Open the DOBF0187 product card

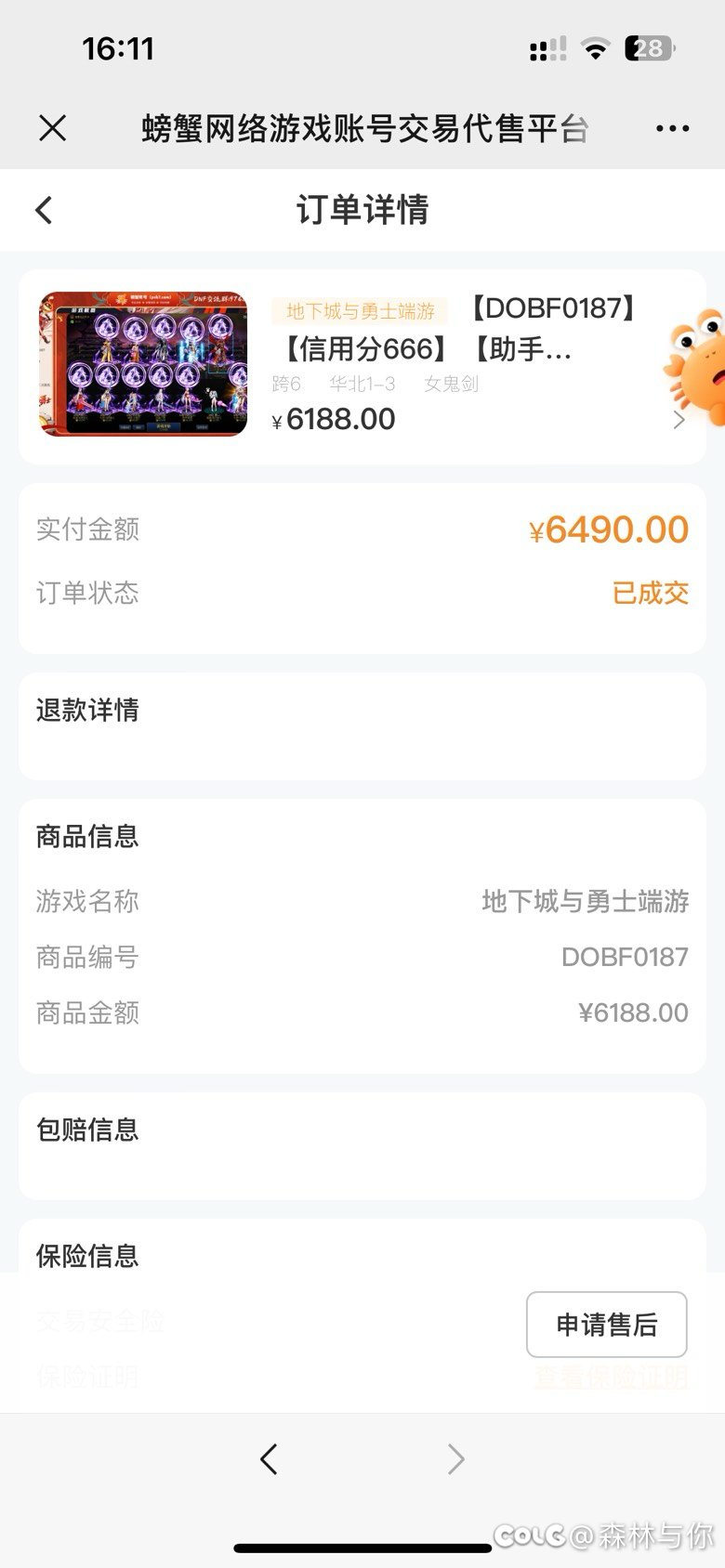362,367
